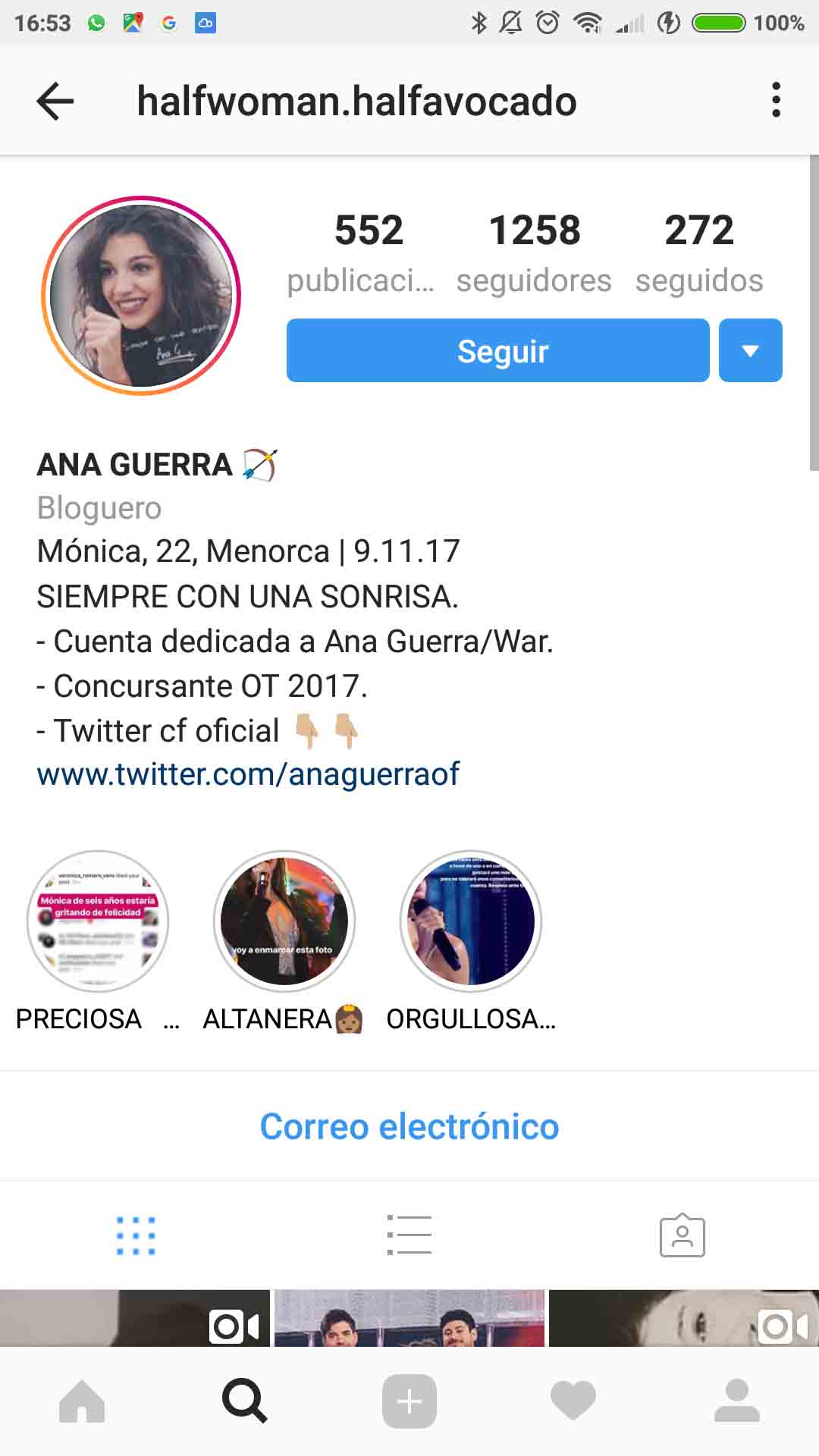Go to the home feed tab
Viewport: 819px width, 1456px height.
[x=82, y=1401]
